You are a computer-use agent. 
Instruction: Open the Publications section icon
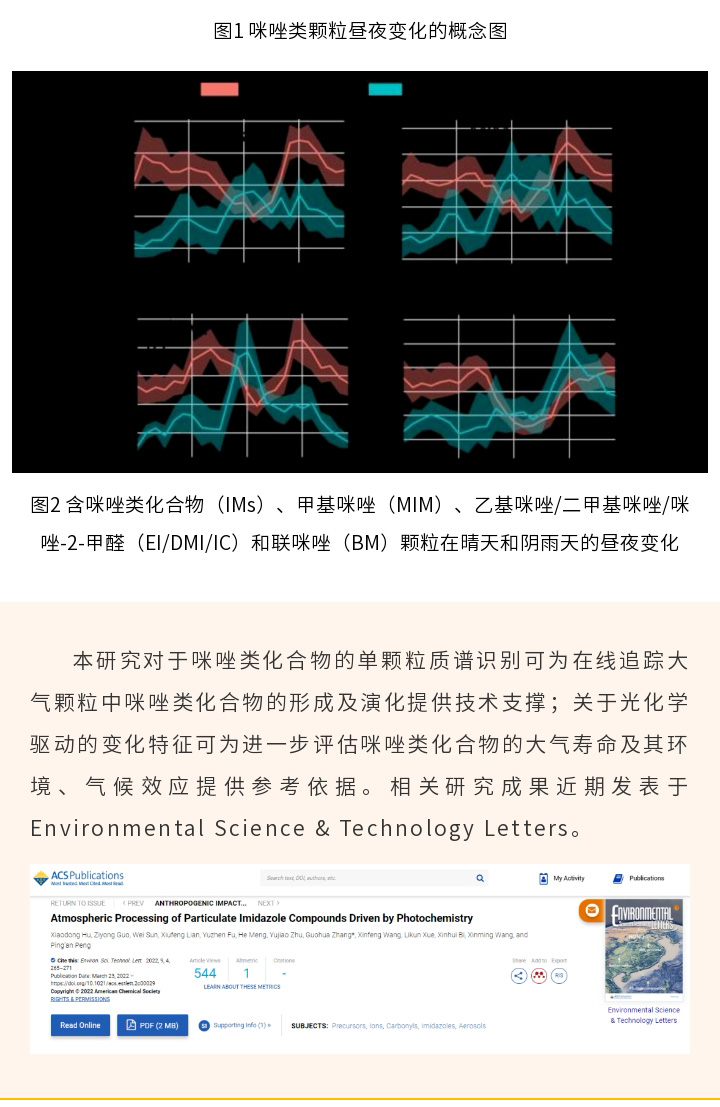click(x=630, y=877)
